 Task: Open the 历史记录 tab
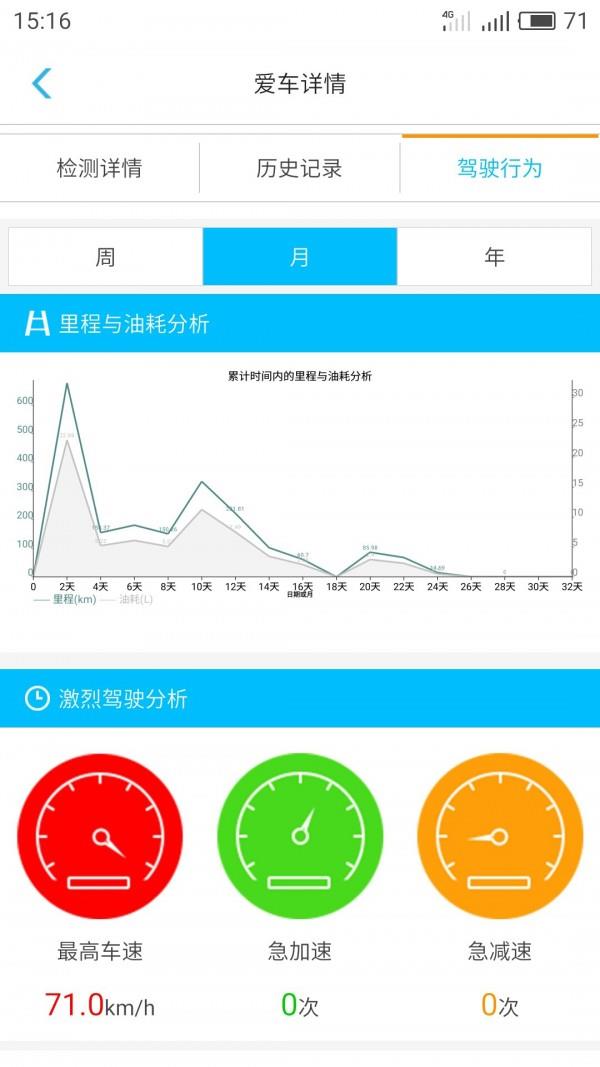click(x=299, y=168)
